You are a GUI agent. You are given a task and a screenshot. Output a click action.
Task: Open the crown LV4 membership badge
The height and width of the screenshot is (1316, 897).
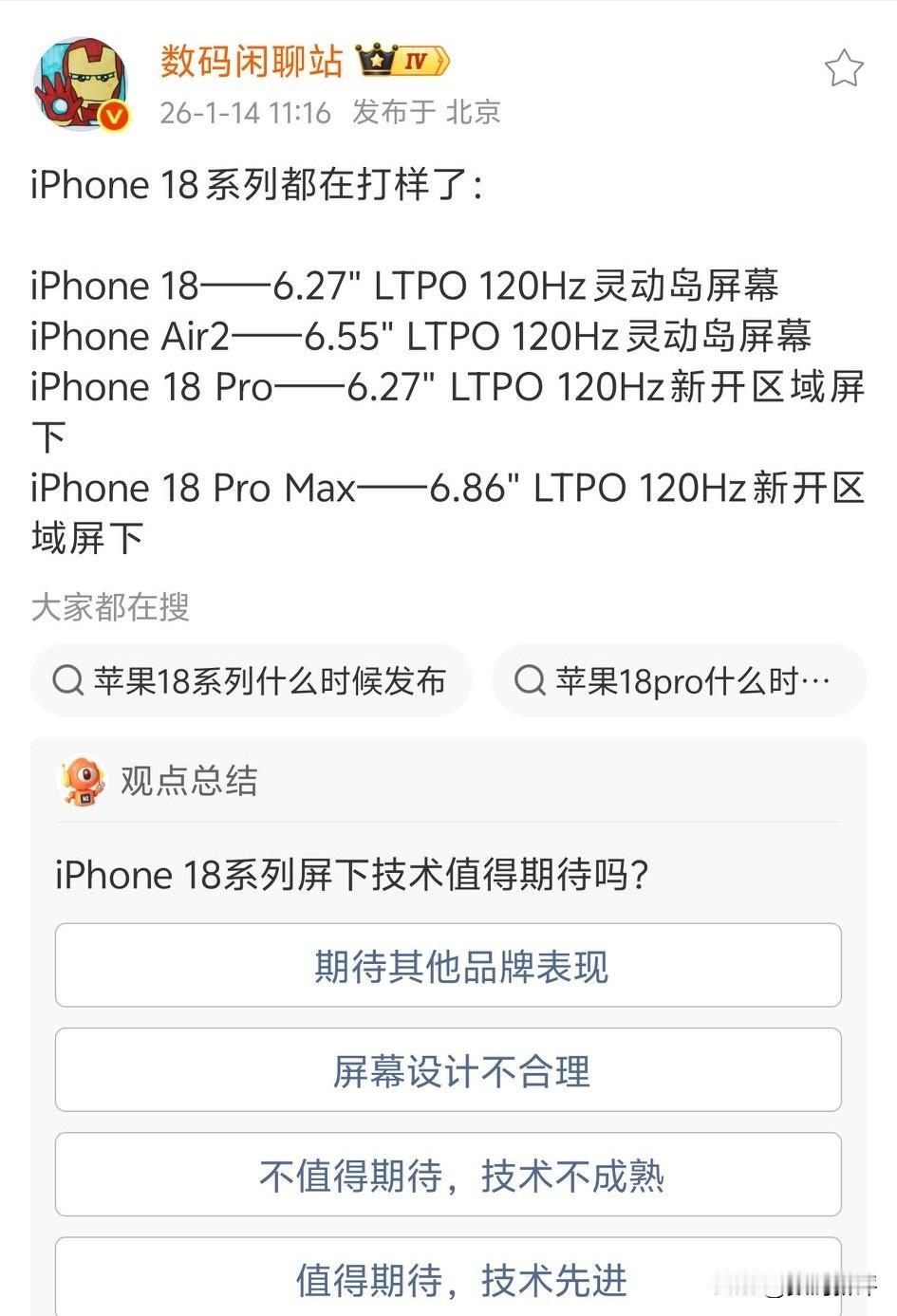coord(379,58)
